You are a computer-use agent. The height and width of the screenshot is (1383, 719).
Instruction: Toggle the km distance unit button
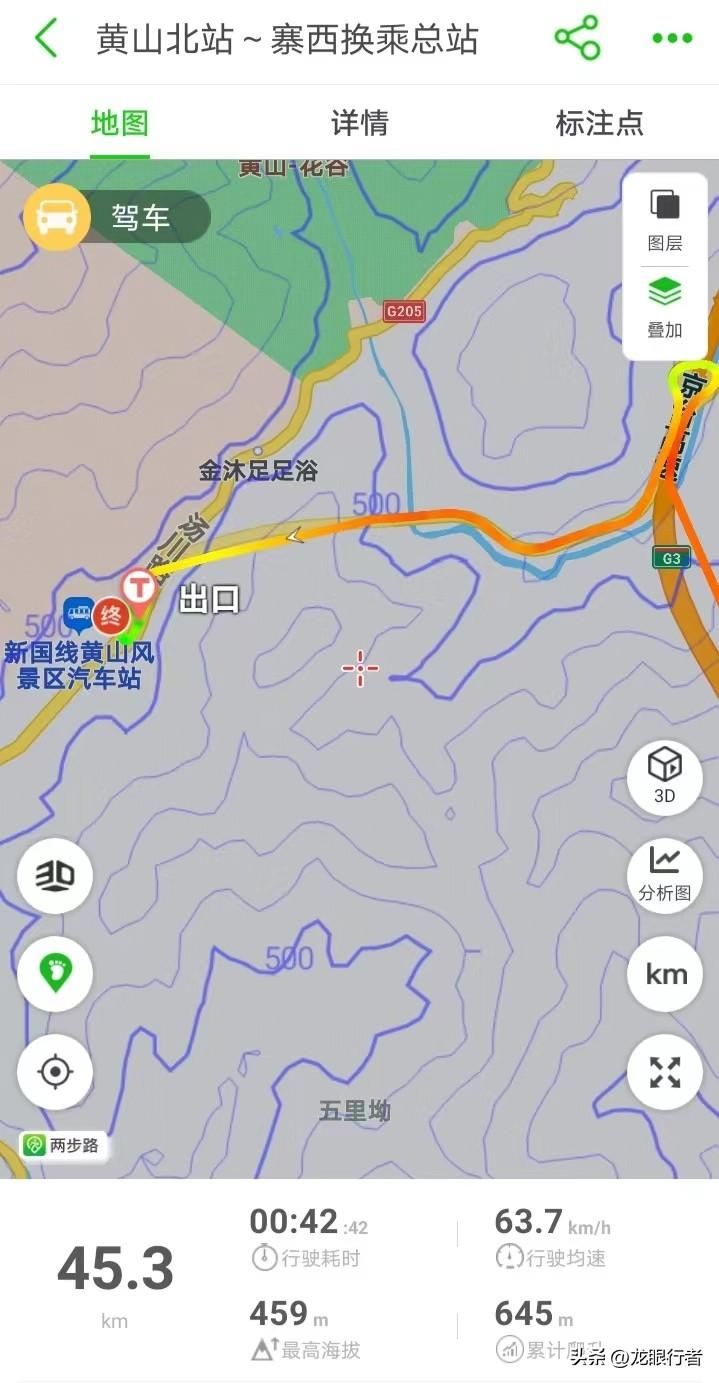[x=665, y=973]
